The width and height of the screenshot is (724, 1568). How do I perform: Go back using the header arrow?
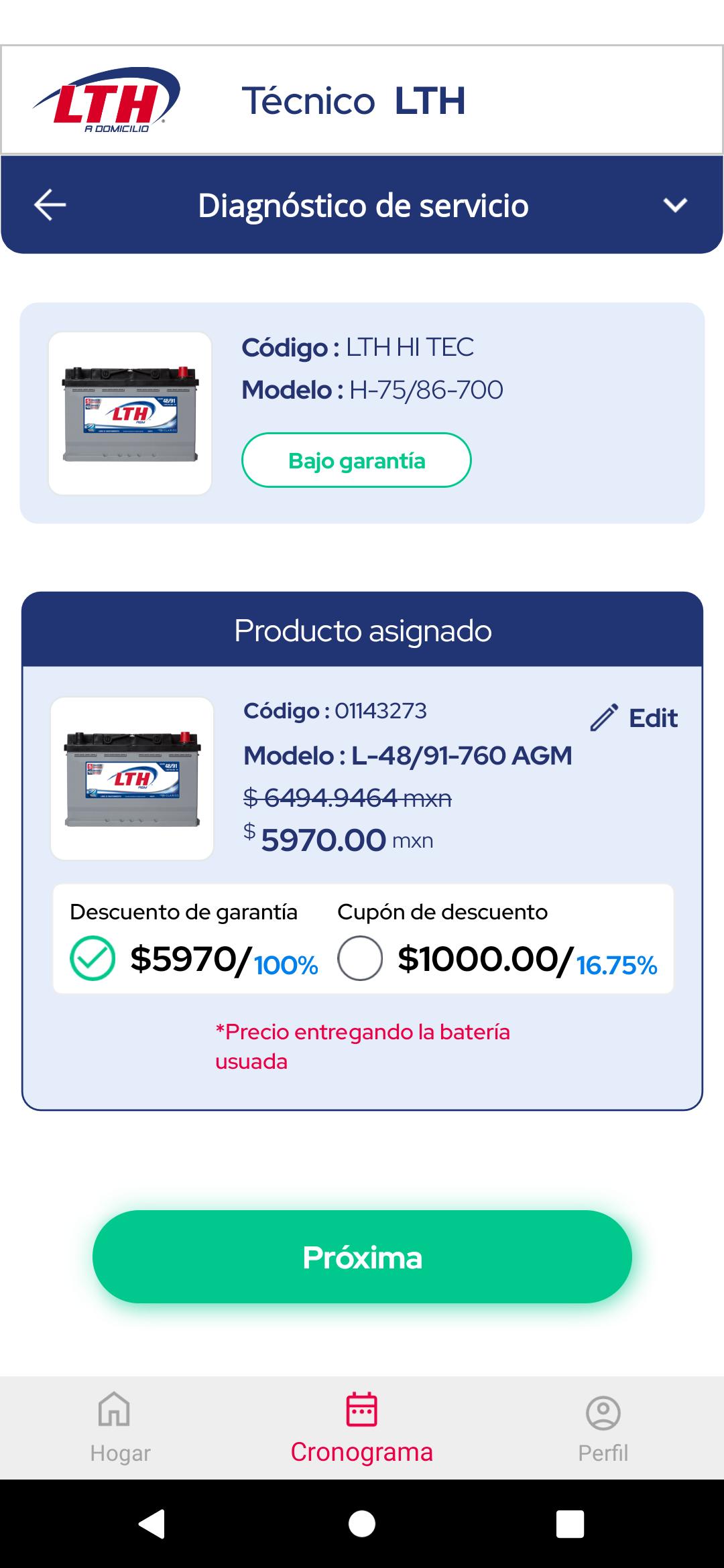50,204
